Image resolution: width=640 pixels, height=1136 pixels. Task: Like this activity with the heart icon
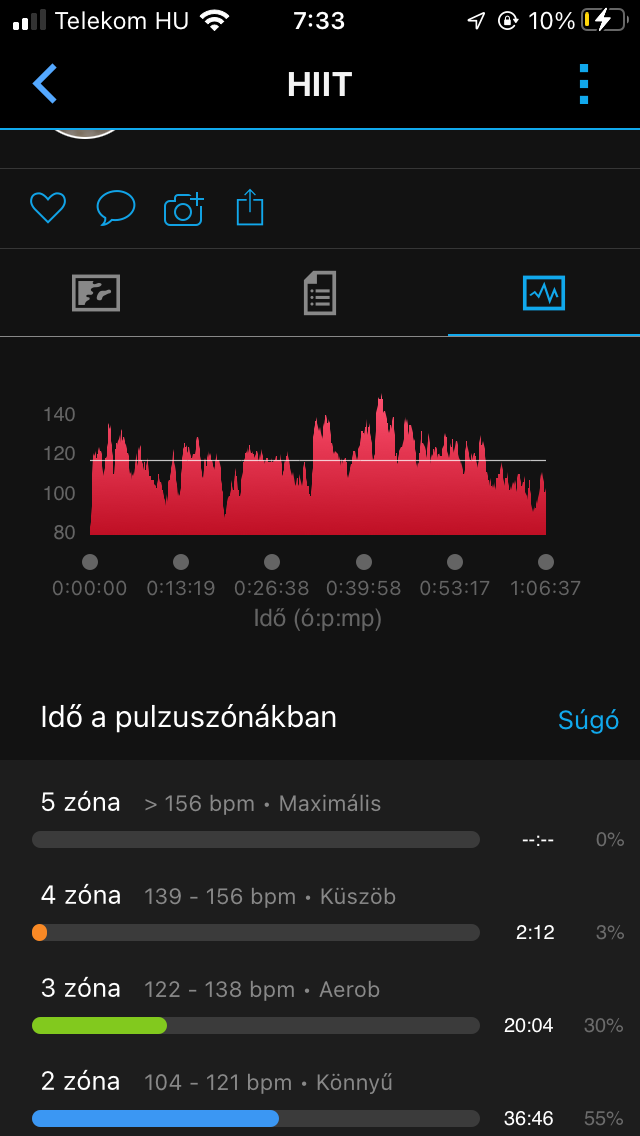tap(47, 208)
